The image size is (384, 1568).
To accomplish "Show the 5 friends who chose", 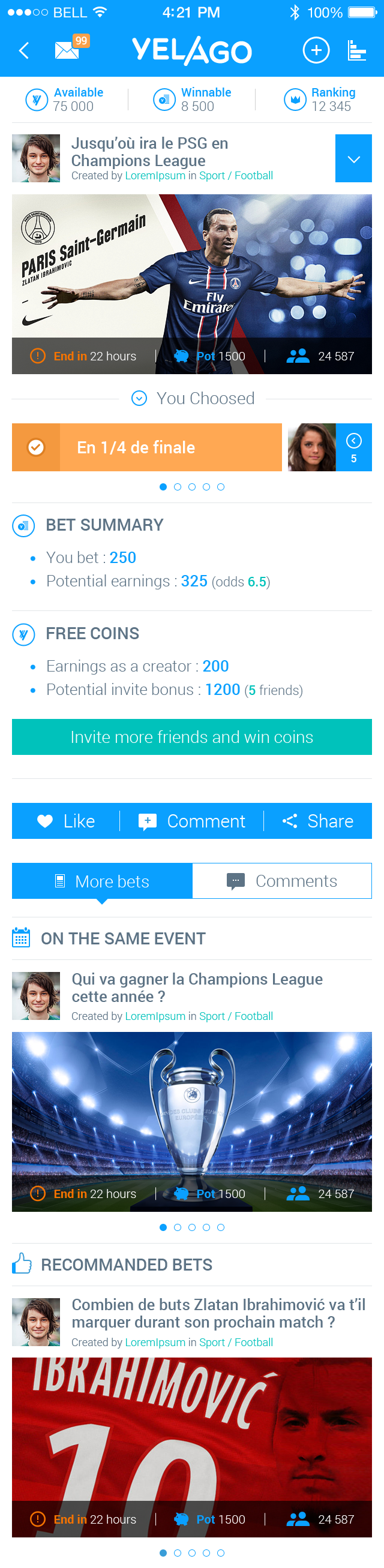I will 353,447.
